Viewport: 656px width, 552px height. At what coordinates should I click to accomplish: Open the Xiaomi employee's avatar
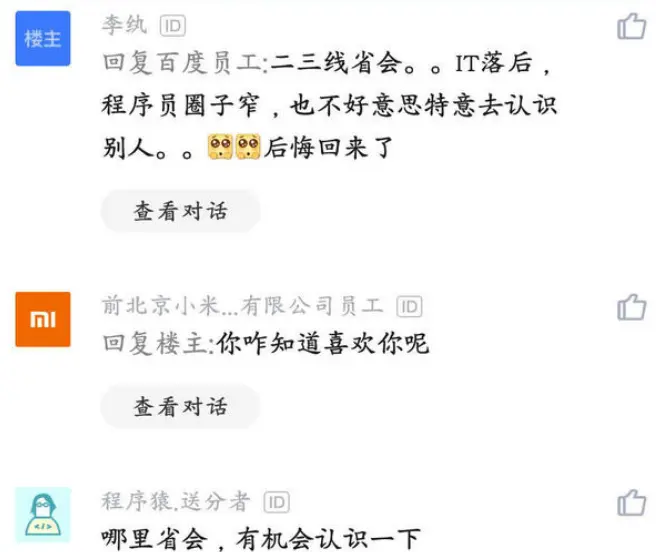coord(43,319)
